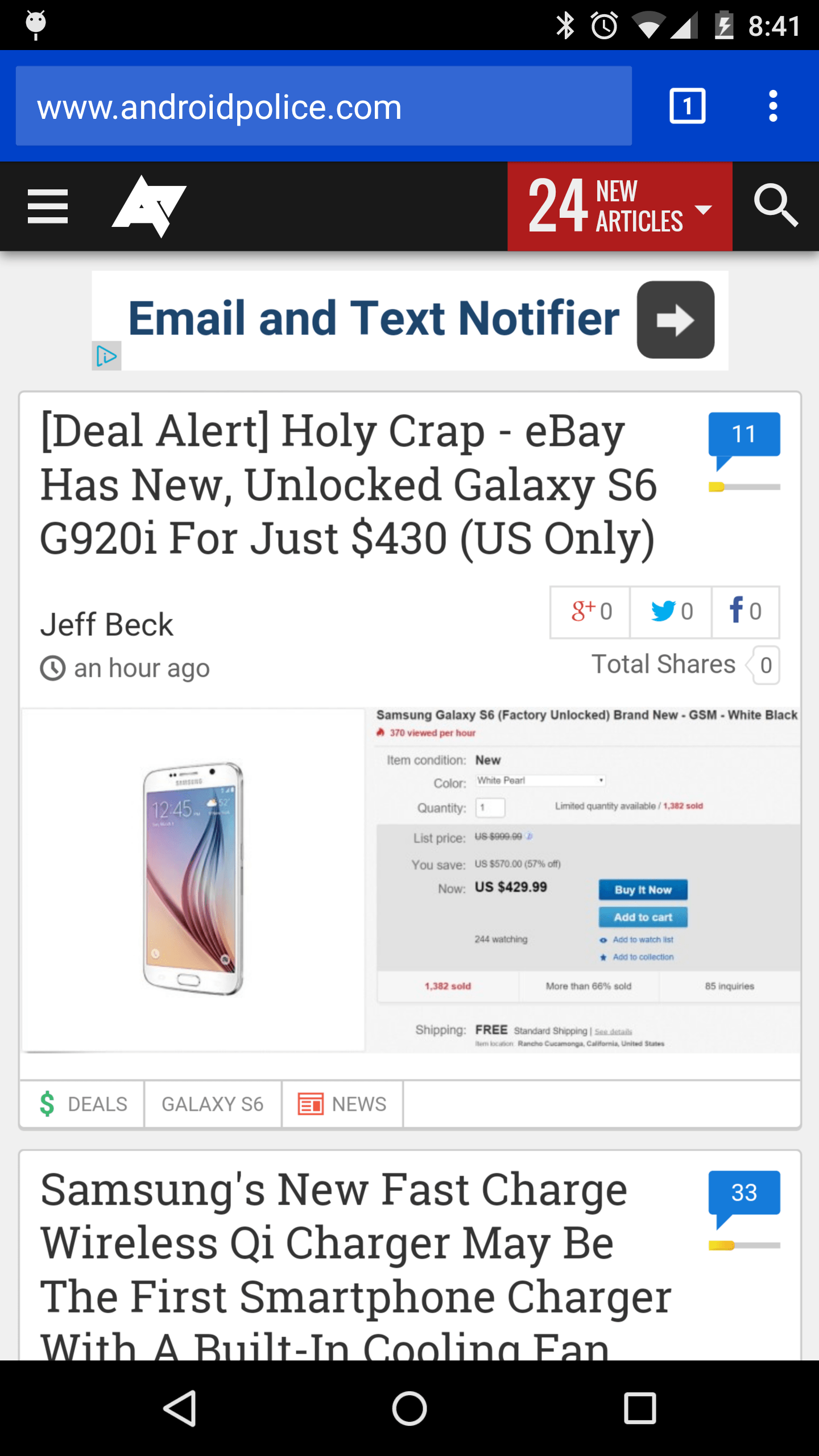The image size is (819, 1456).
Task: Tap the URL address bar
Action: [323, 106]
